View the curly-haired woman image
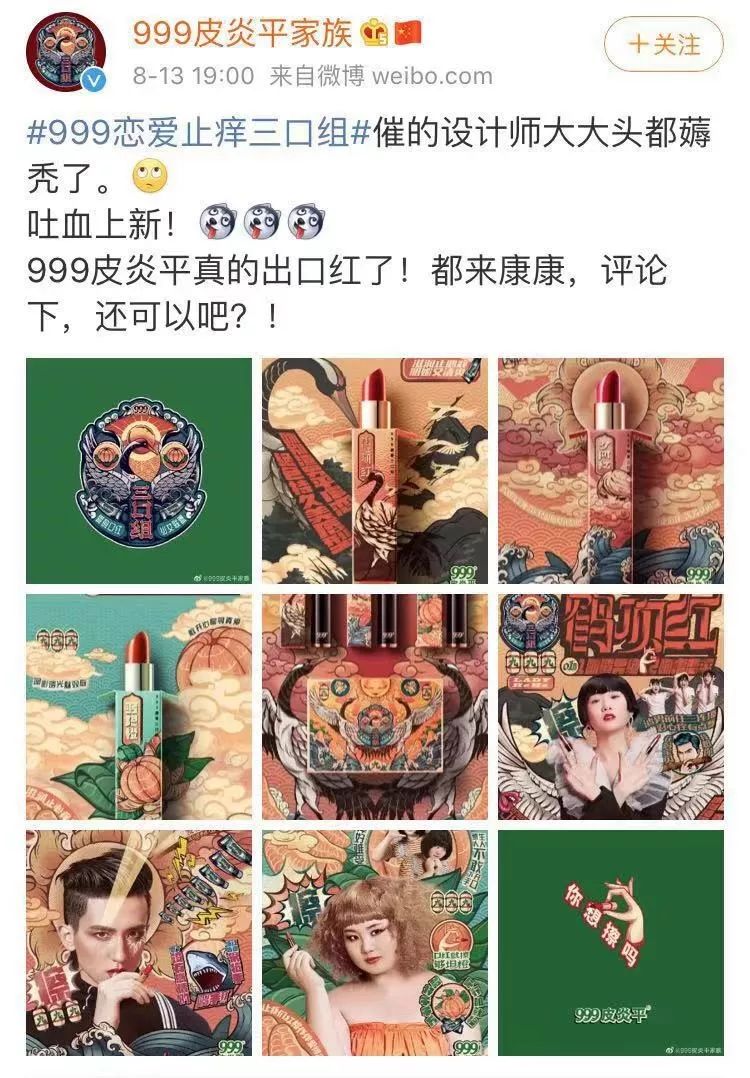The height and width of the screenshot is (1078, 750). [x=375, y=942]
